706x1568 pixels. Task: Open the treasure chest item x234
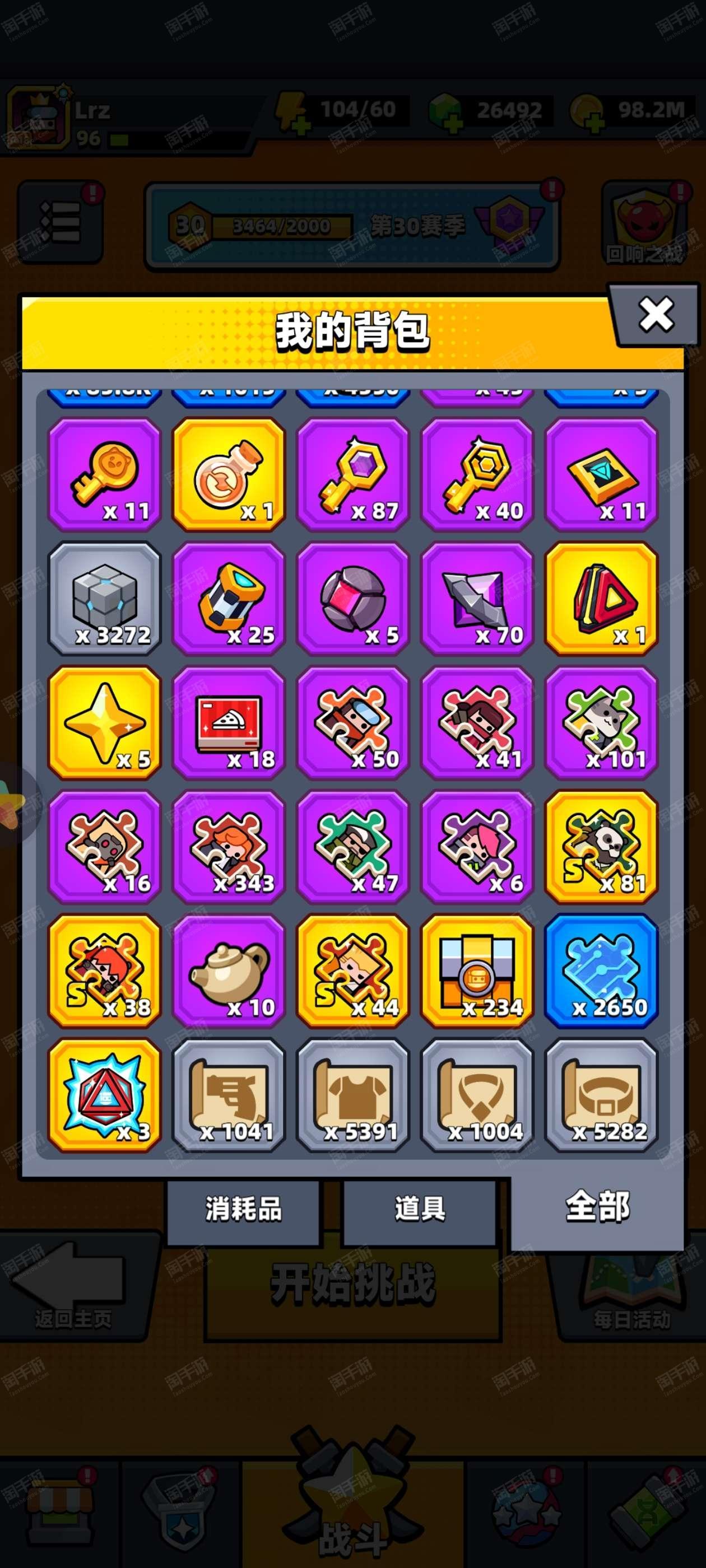[477, 971]
